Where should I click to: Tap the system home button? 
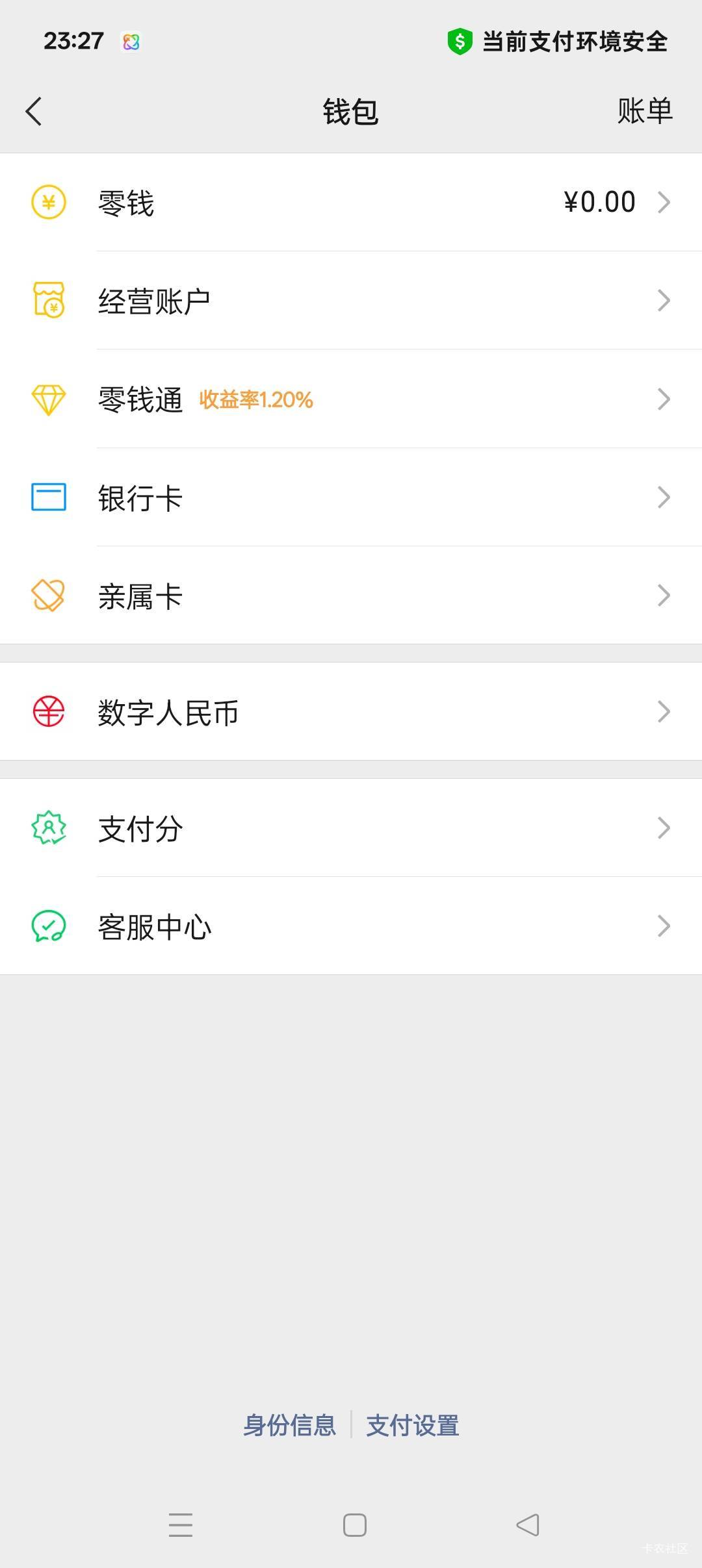354,1524
